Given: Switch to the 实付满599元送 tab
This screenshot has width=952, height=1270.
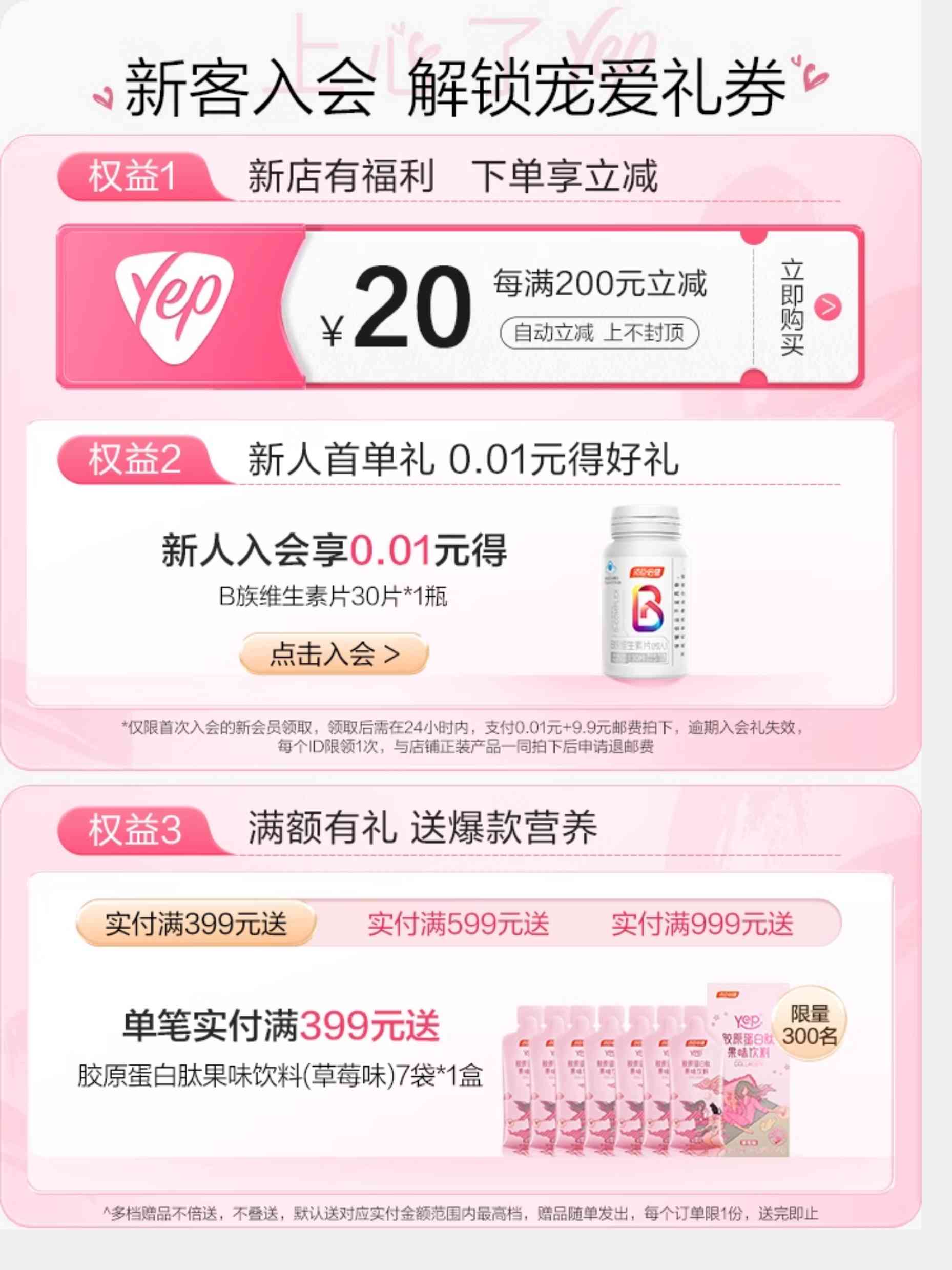Looking at the screenshot, I should [x=458, y=924].
